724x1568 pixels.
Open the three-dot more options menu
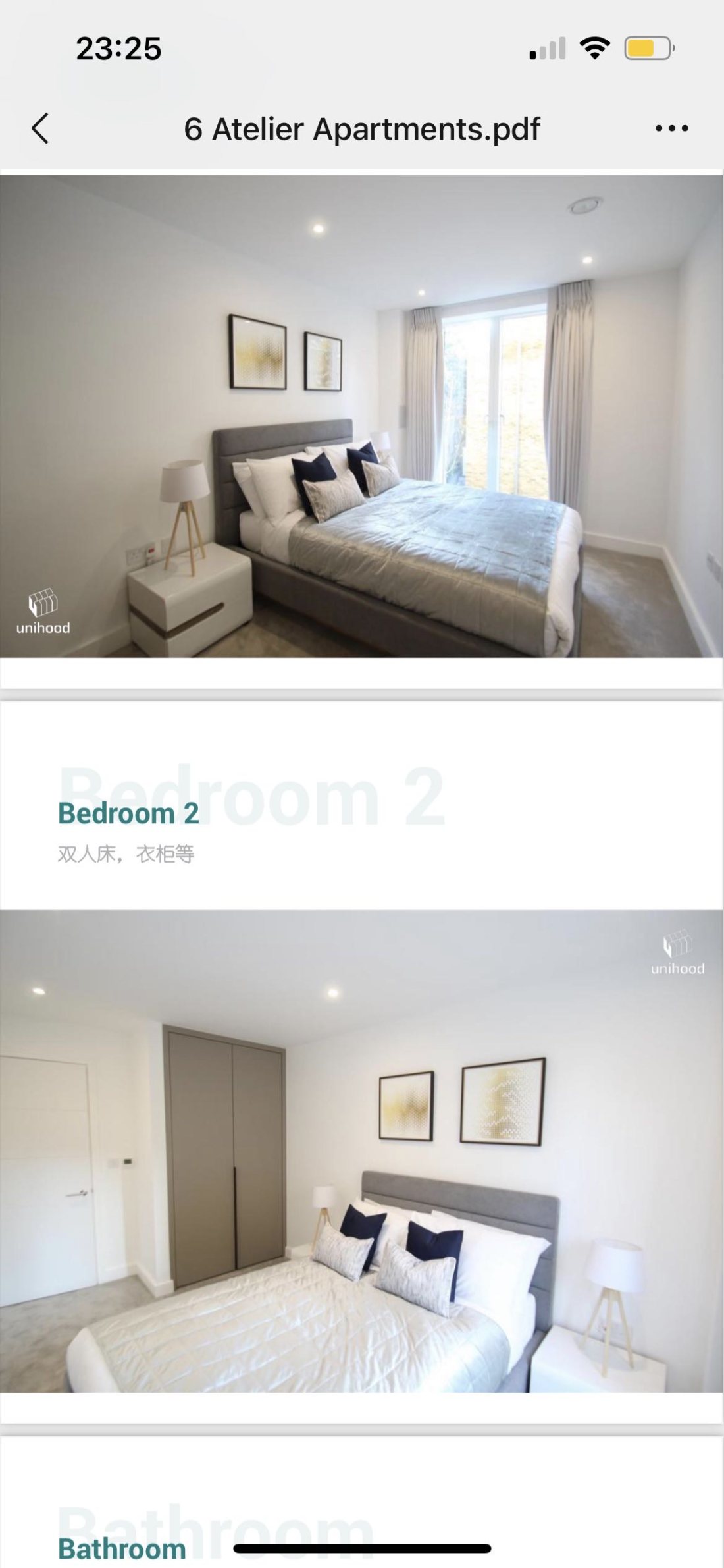(x=671, y=128)
